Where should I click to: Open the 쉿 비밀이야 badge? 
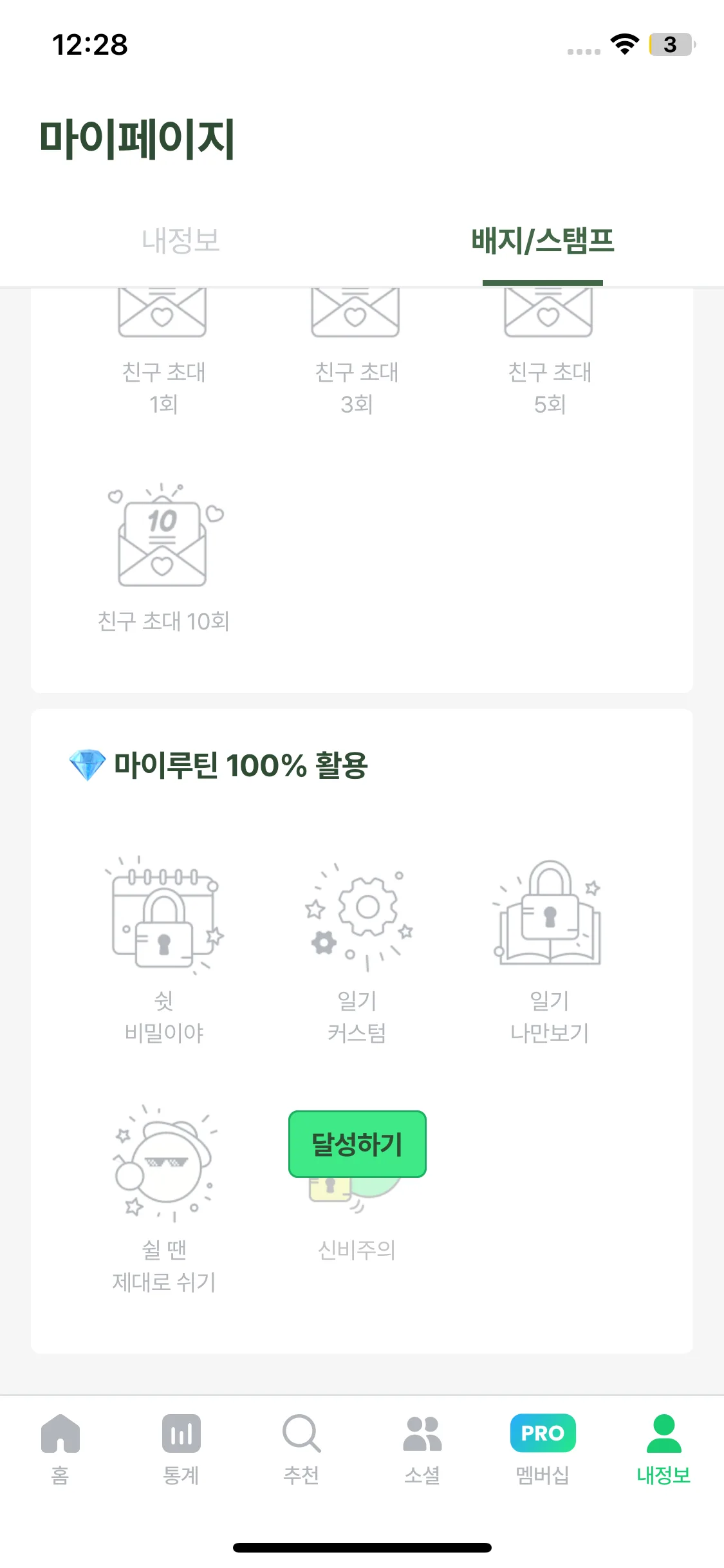[x=163, y=946]
